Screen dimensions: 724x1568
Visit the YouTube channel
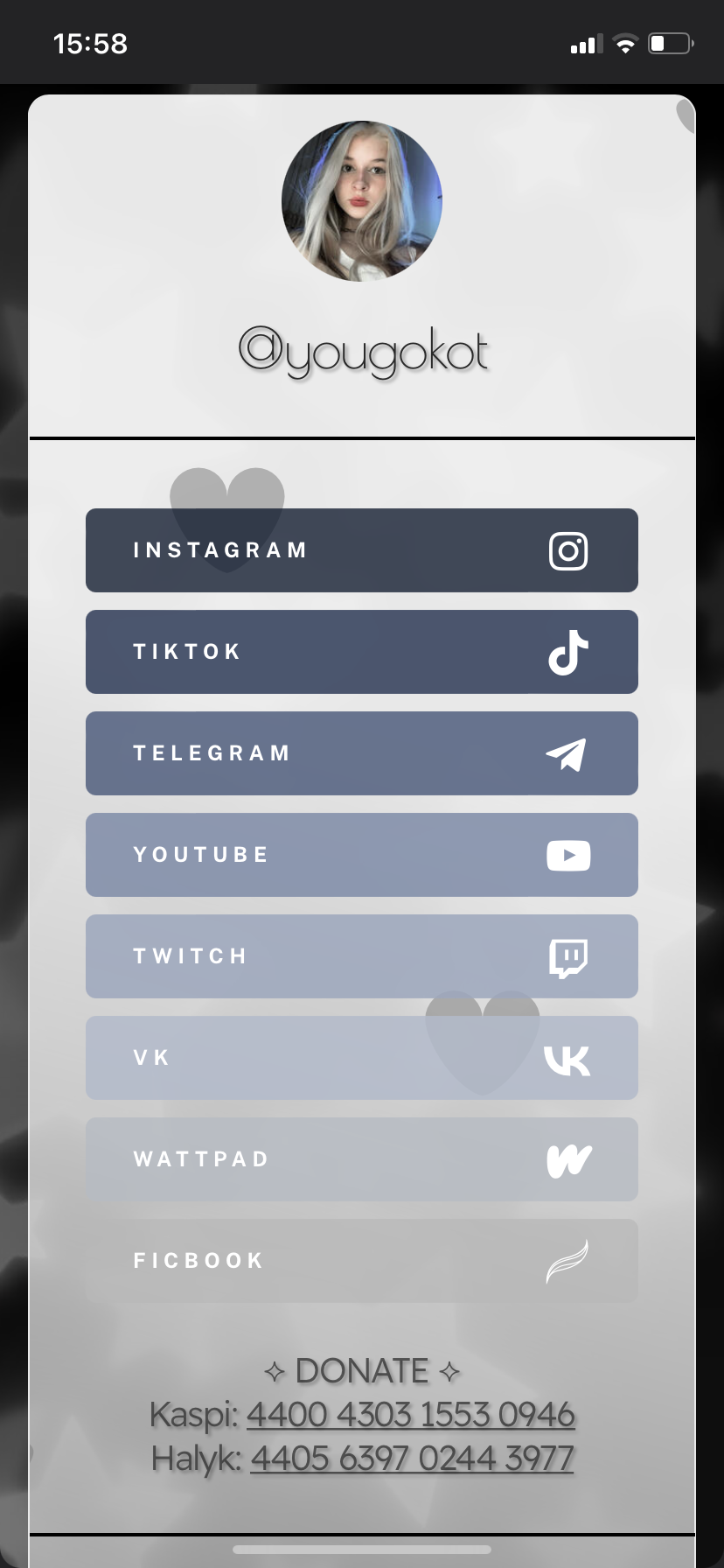(362, 855)
